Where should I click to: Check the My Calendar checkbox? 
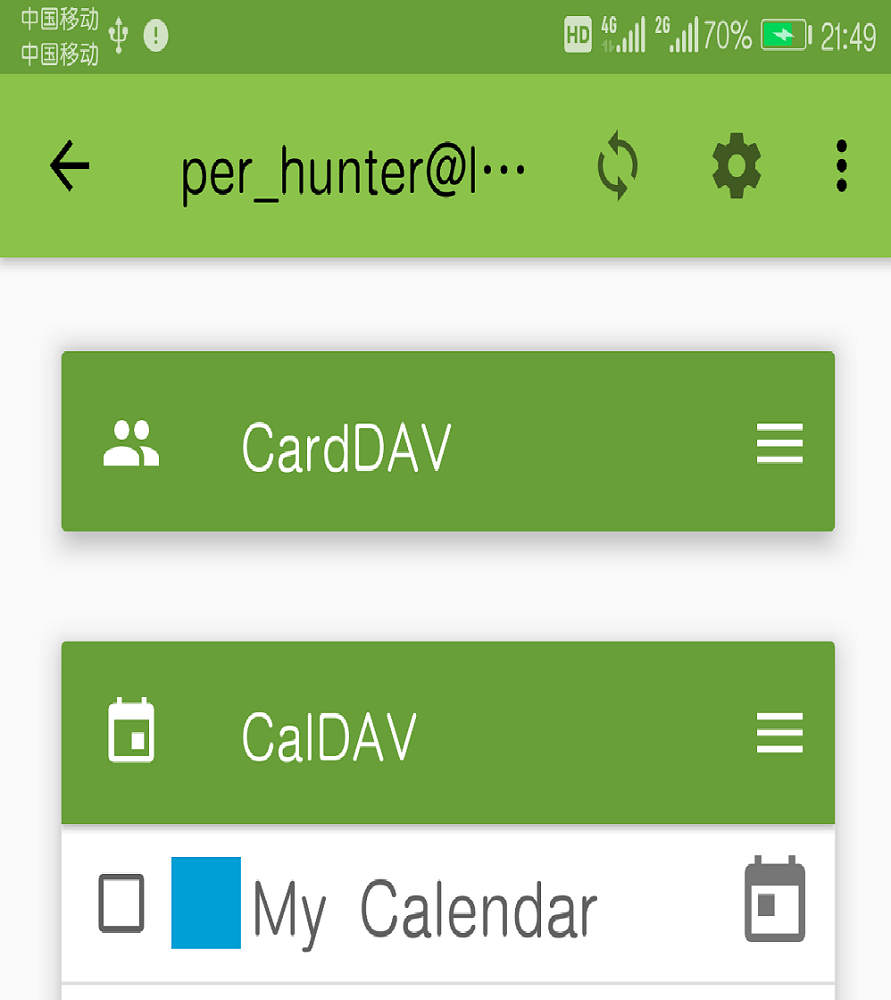[121, 903]
